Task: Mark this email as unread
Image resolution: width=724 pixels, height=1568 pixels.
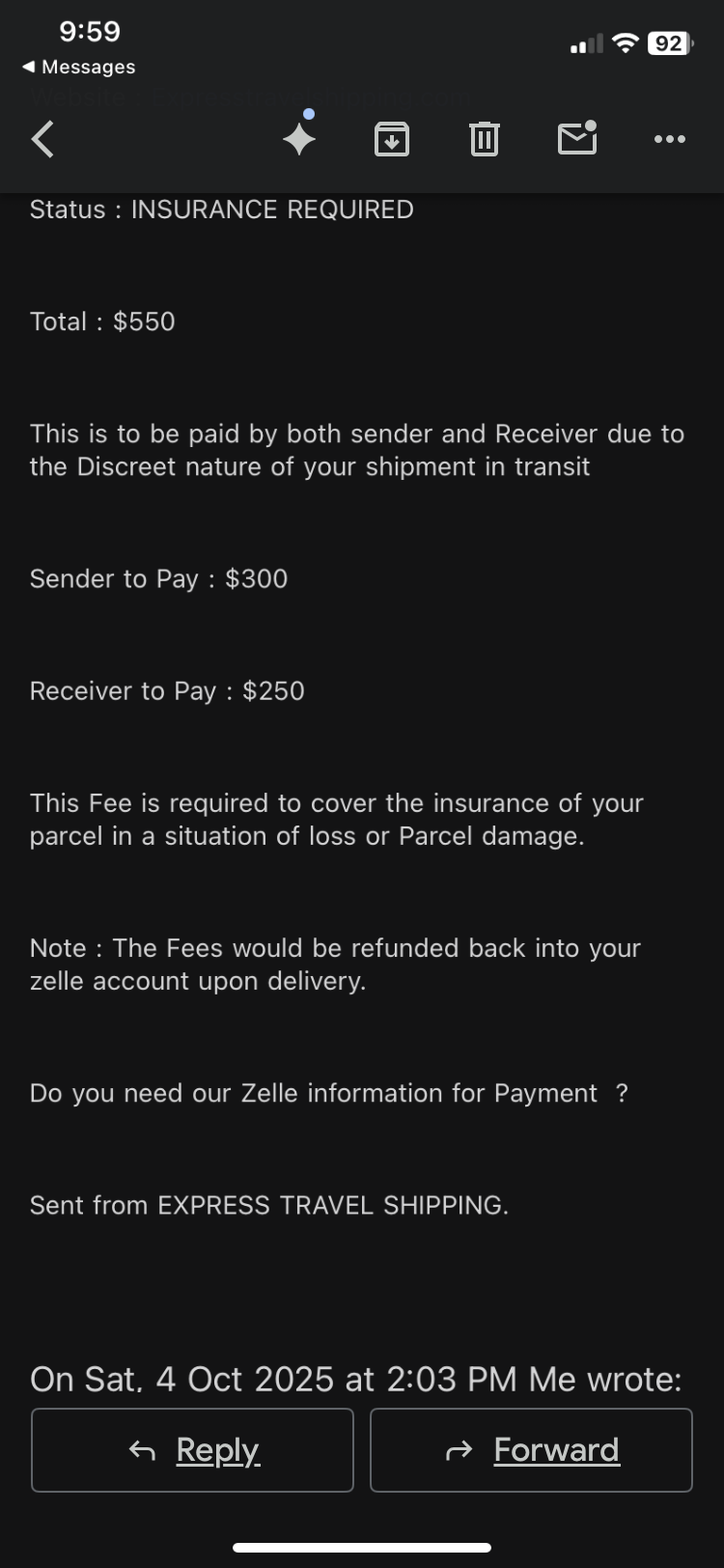Action: [x=577, y=139]
